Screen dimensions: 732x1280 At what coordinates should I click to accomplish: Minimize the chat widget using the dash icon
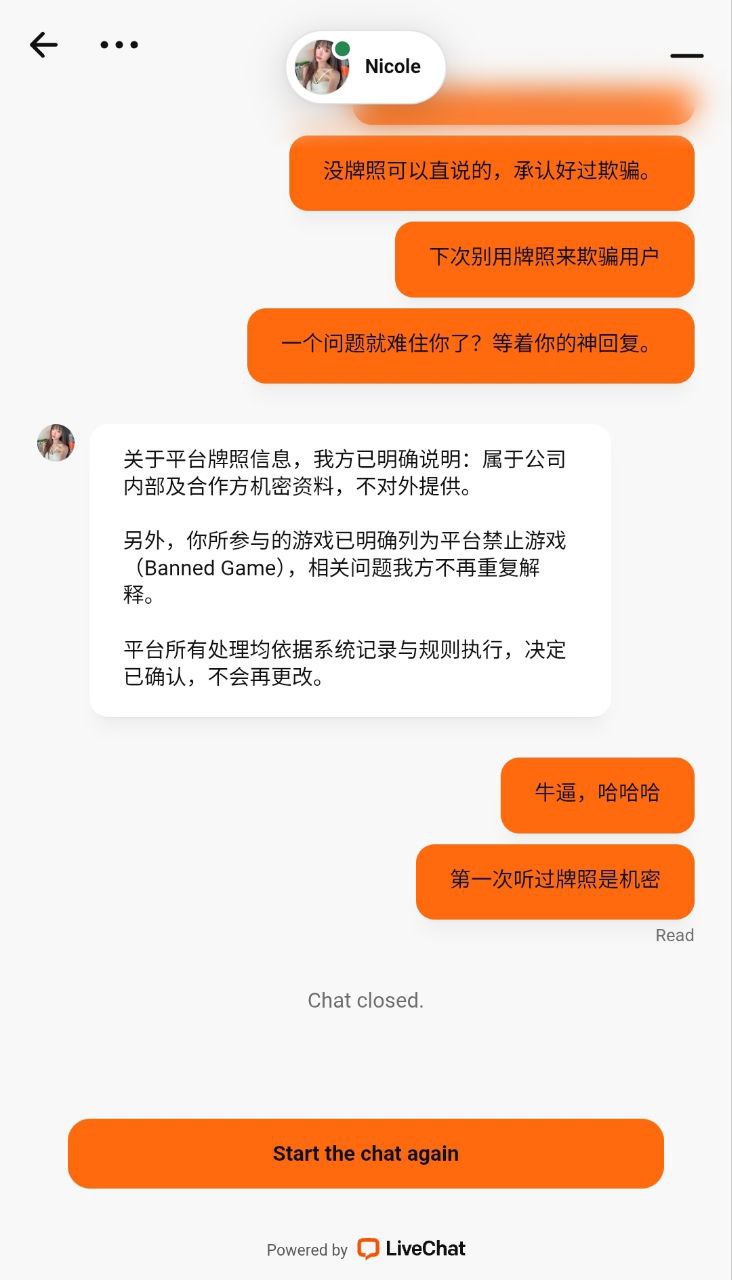[x=687, y=58]
